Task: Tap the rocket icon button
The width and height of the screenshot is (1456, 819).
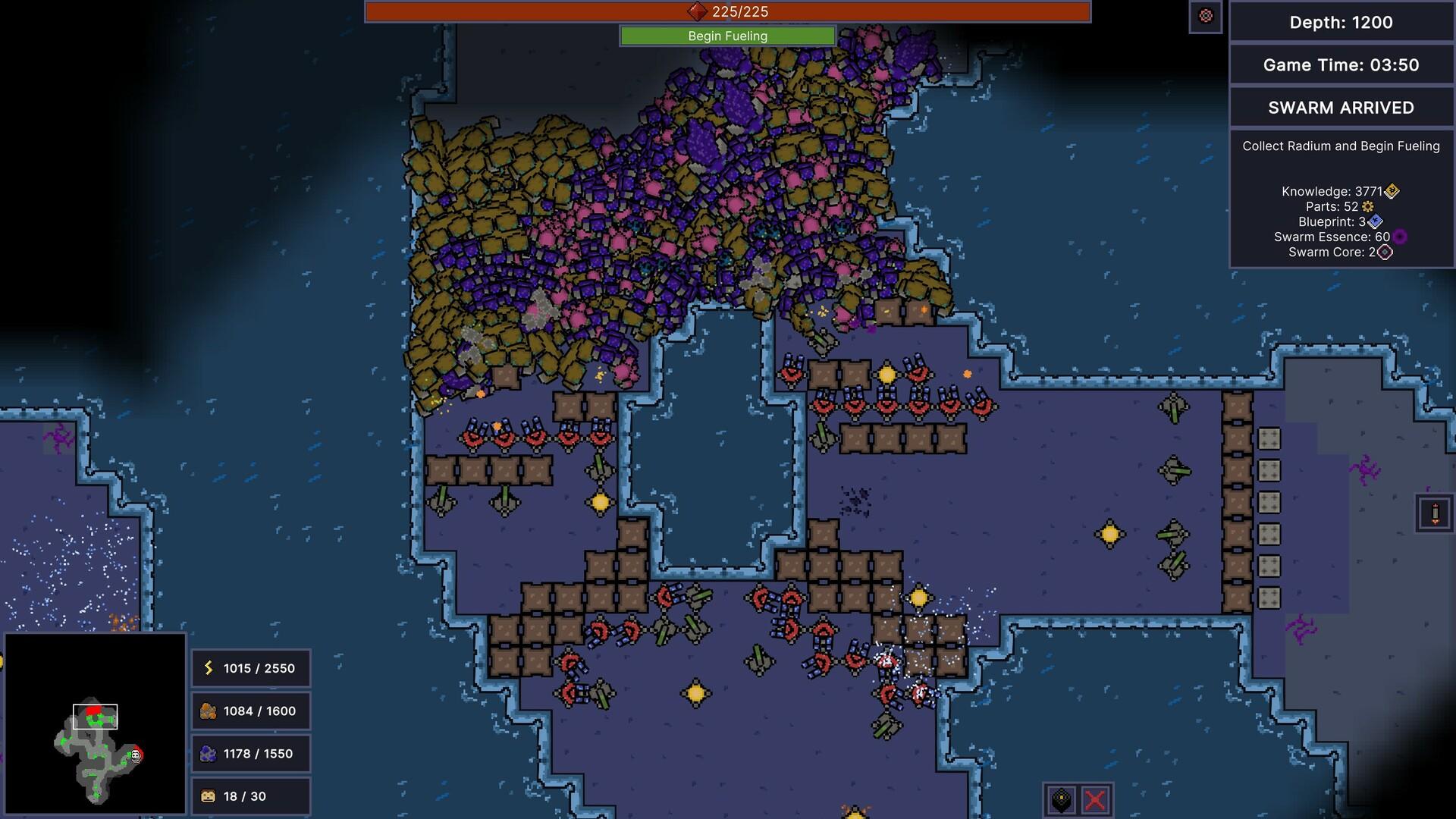Action: coord(1434,513)
